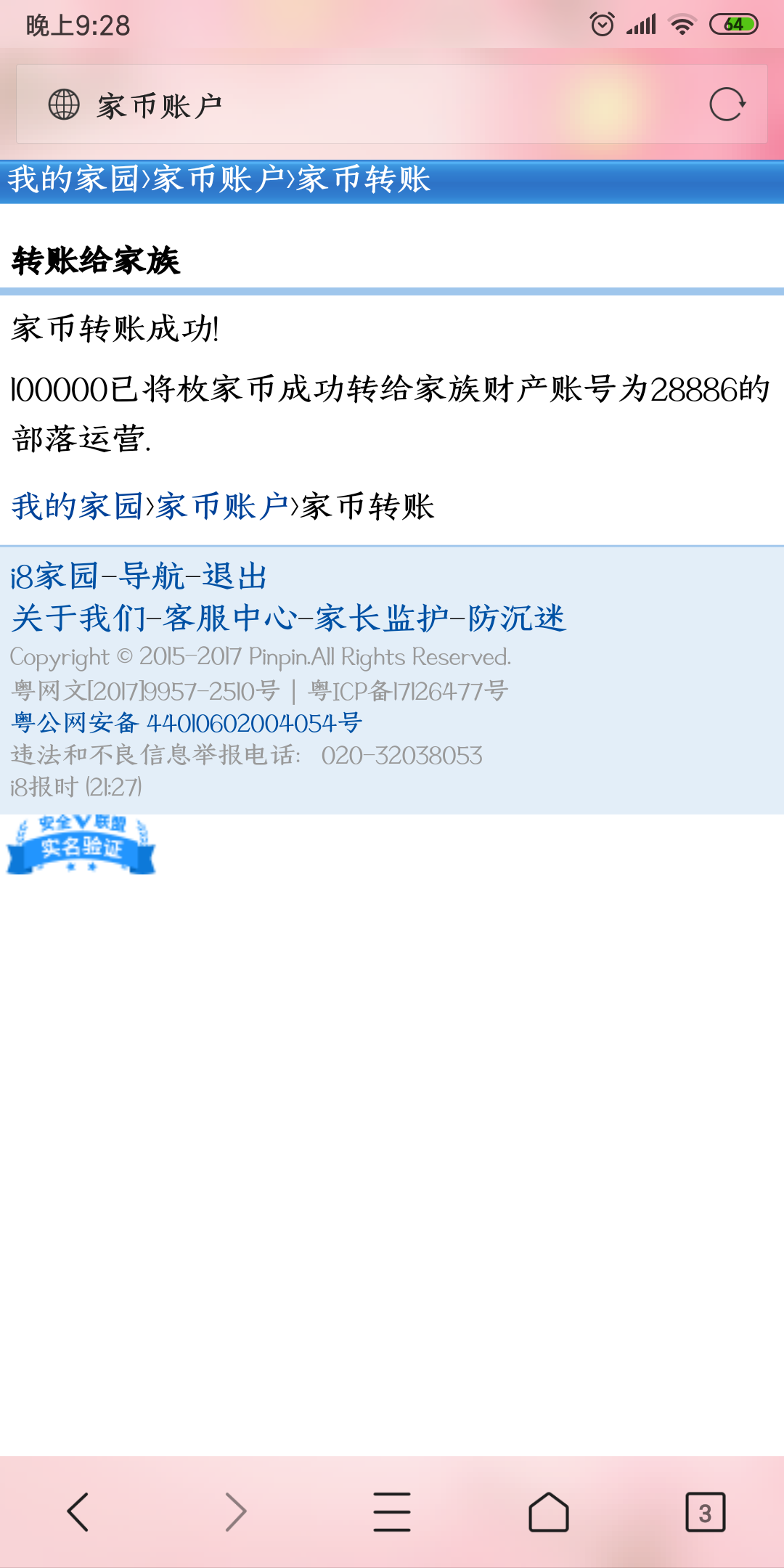This screenshot has height=1568, width=784.
Task: Visit 客服中心
Action: coord(229,618)
